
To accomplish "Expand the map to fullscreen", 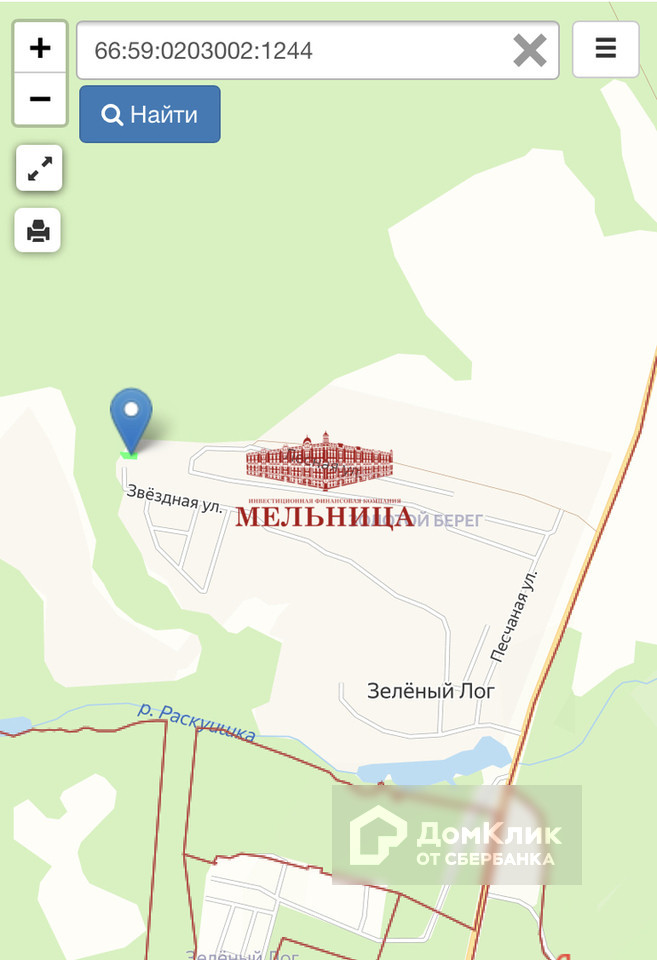I will coord(39,168).
